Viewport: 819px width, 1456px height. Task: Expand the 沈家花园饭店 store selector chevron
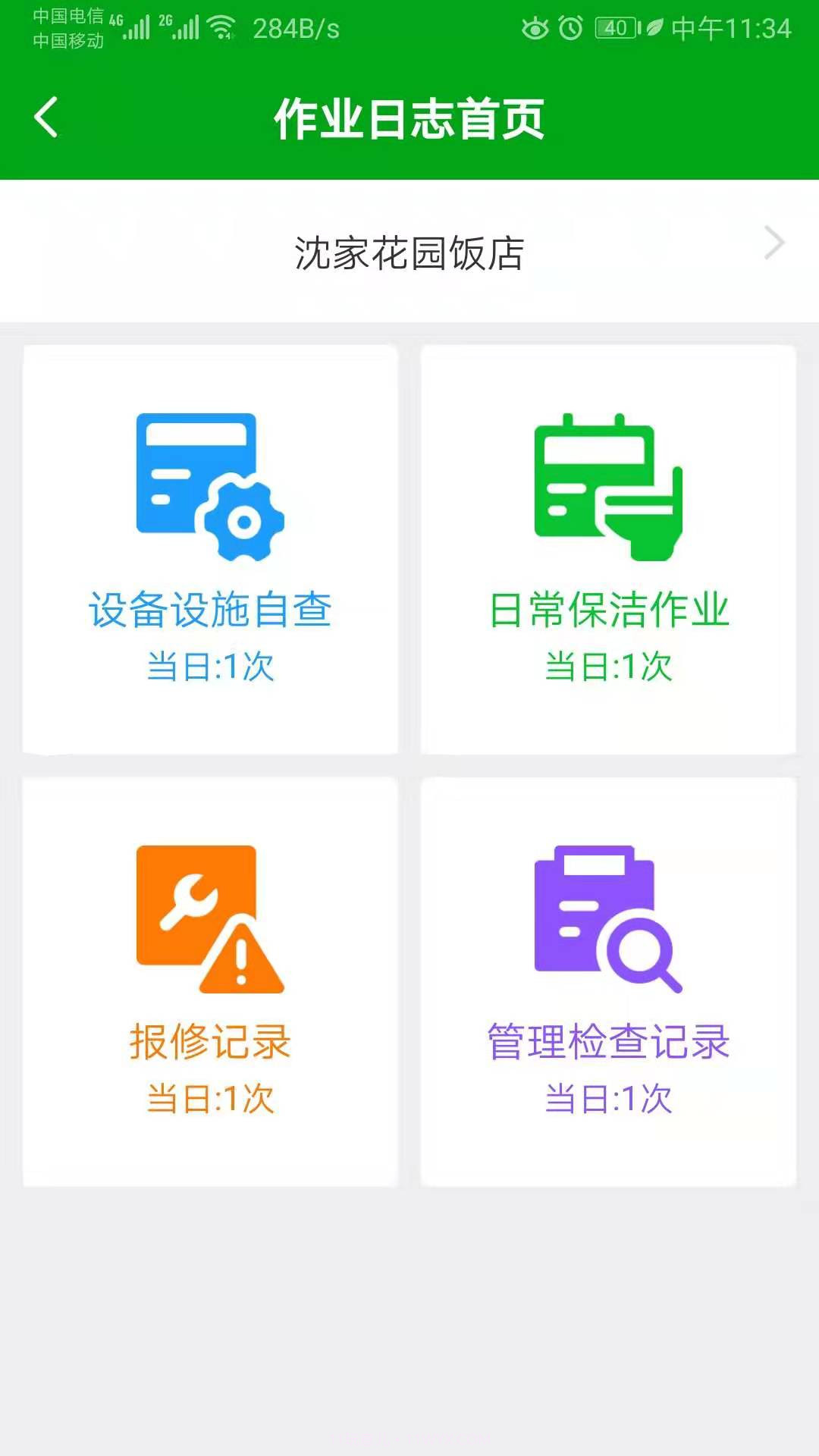click(773, 243)
